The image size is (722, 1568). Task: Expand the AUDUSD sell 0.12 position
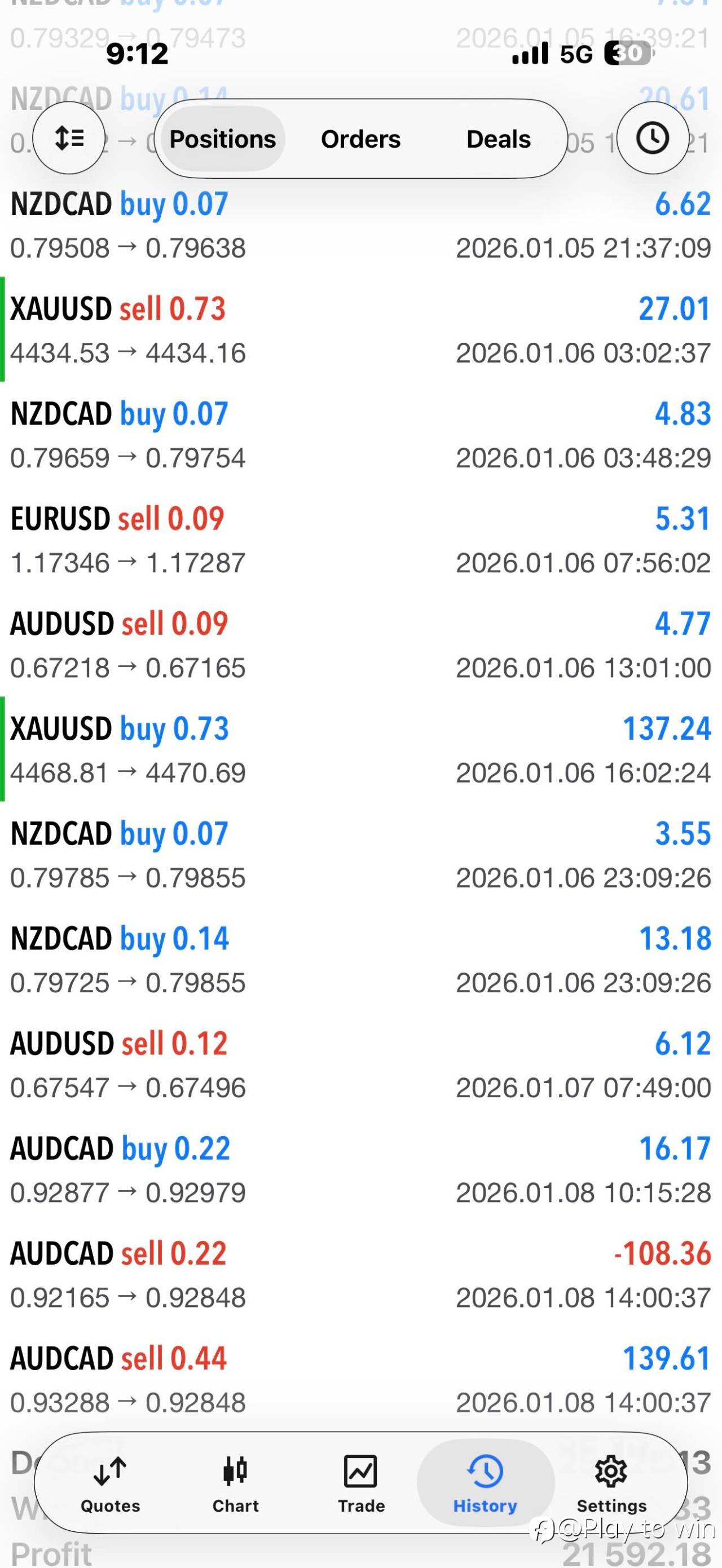click(x=361, y=1065)
